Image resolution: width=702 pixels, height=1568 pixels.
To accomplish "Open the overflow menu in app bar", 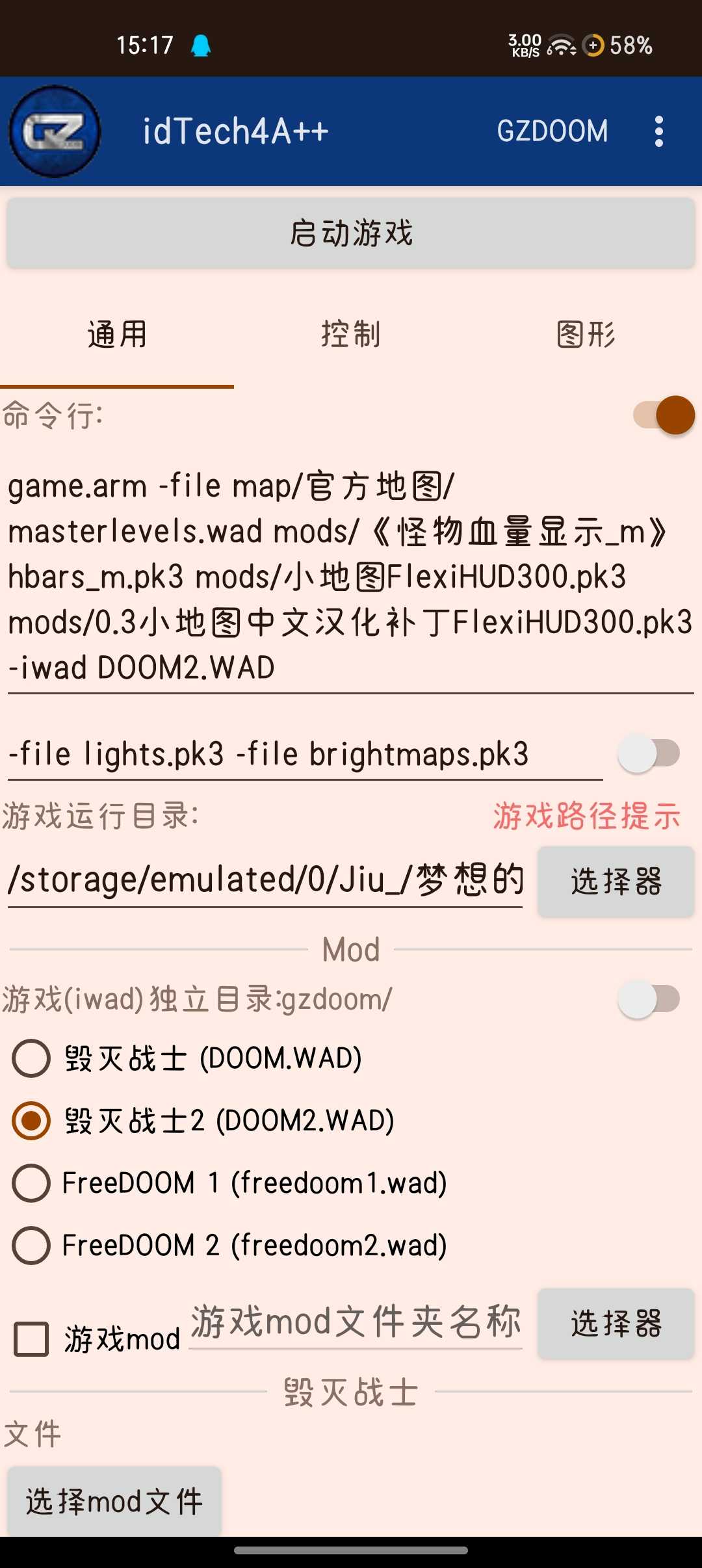I will 658,131.
